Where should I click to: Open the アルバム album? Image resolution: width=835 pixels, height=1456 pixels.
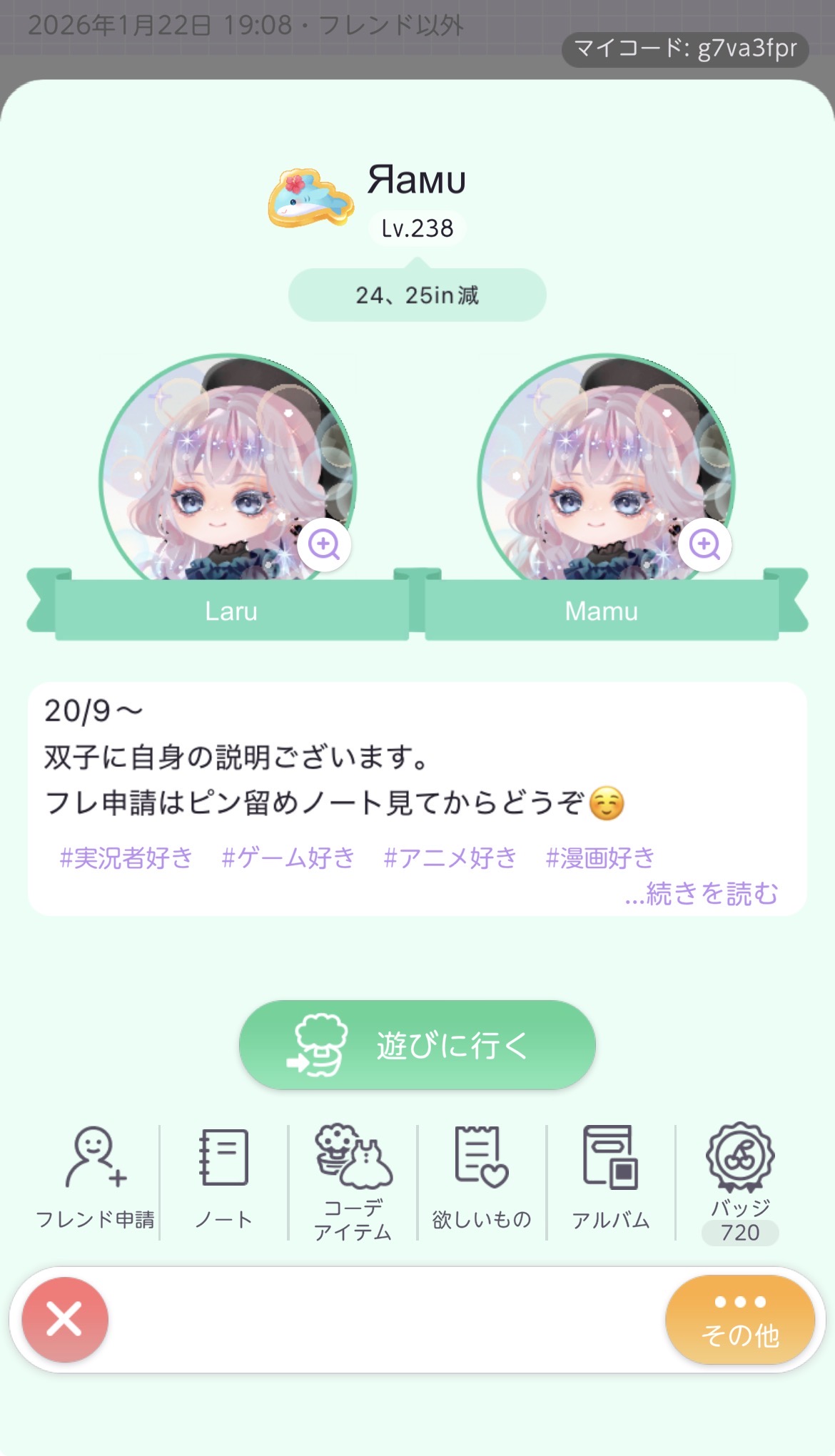click(611, 1178)
